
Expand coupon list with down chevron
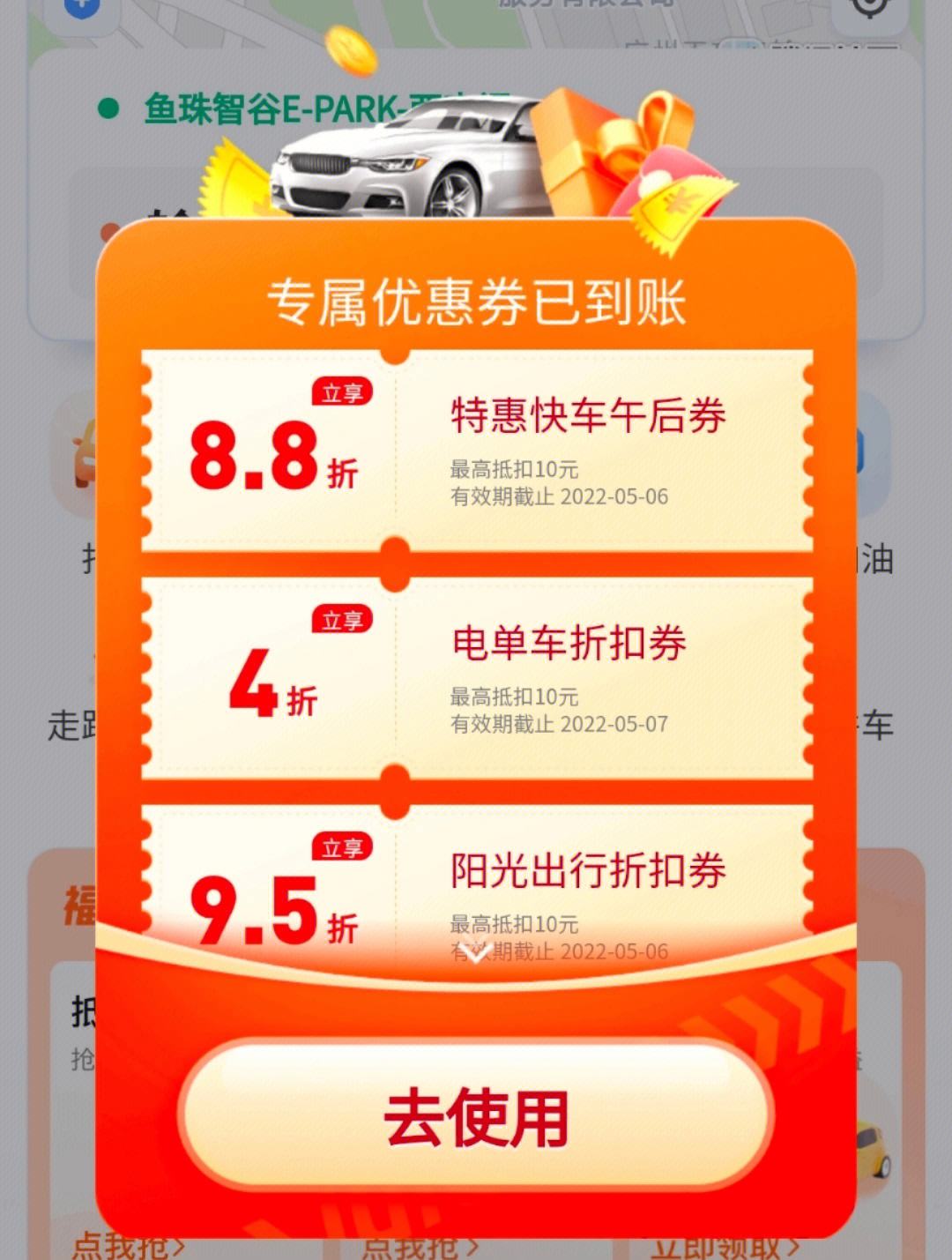point(475,952)
